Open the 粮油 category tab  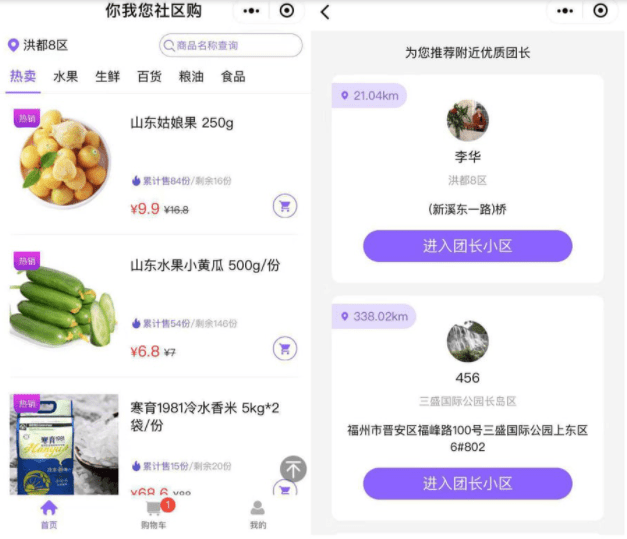click(191, 76)
